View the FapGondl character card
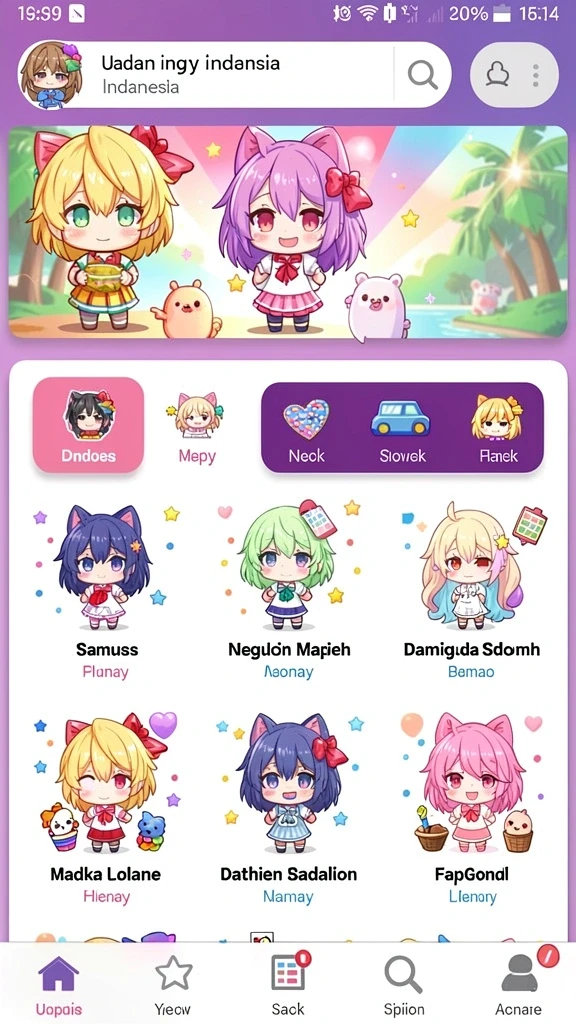Screen dimensions: 576x1024 pos(472,808)
